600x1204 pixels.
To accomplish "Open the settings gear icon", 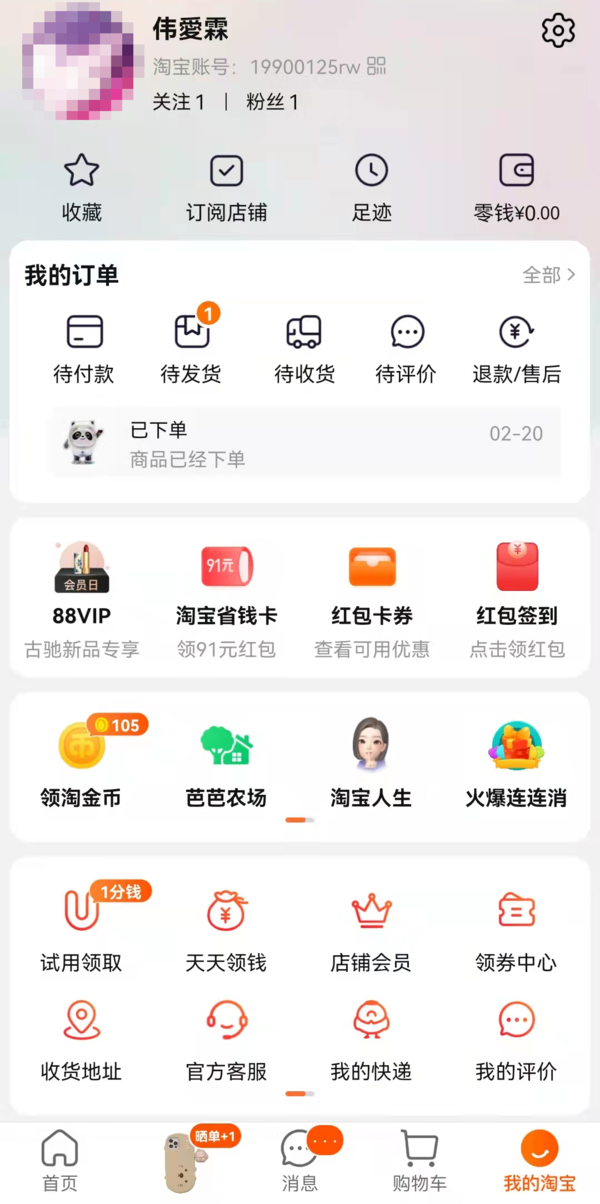I will point(558,31).
